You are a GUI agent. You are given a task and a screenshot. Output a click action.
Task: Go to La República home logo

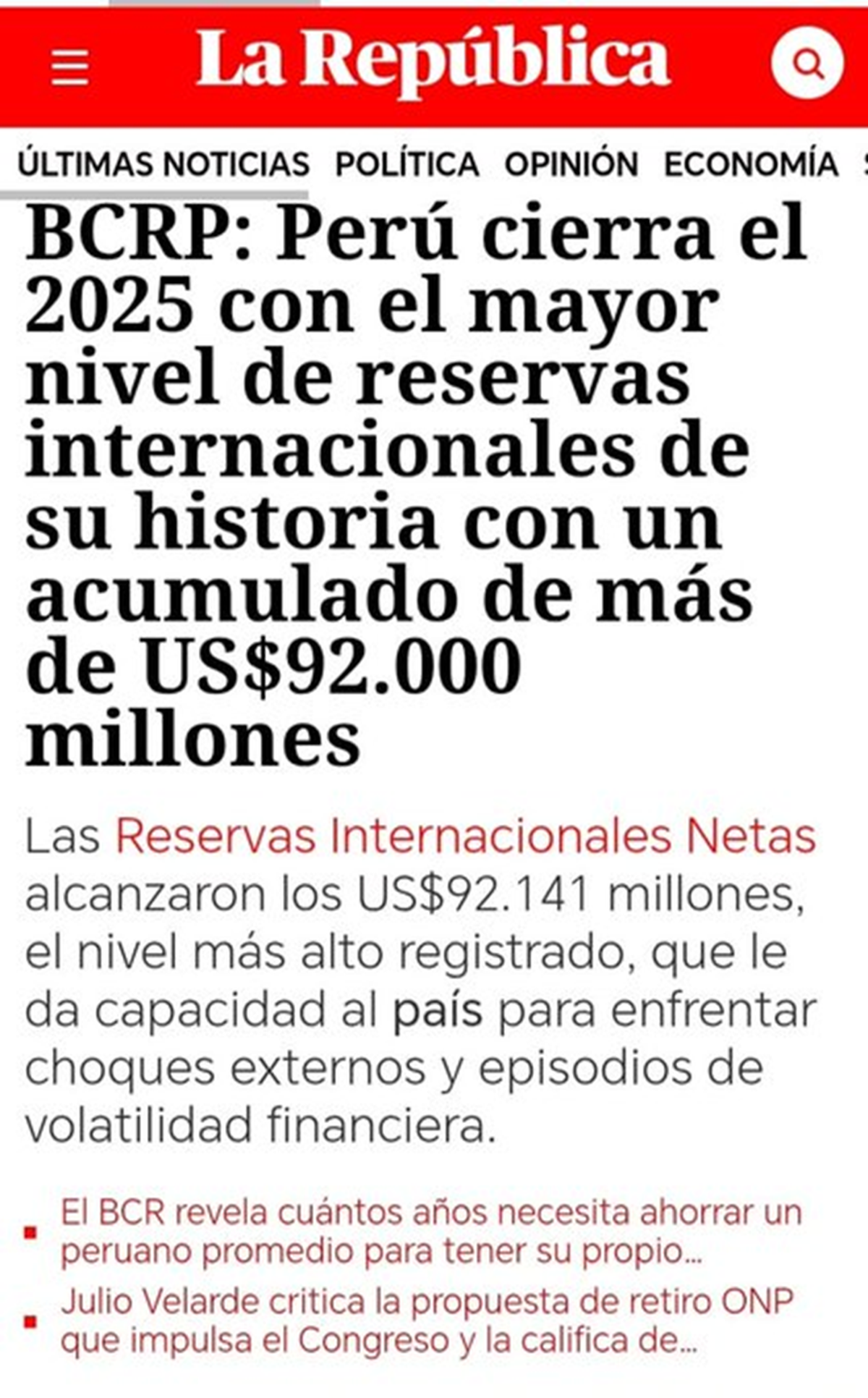[x=433, y=61]
